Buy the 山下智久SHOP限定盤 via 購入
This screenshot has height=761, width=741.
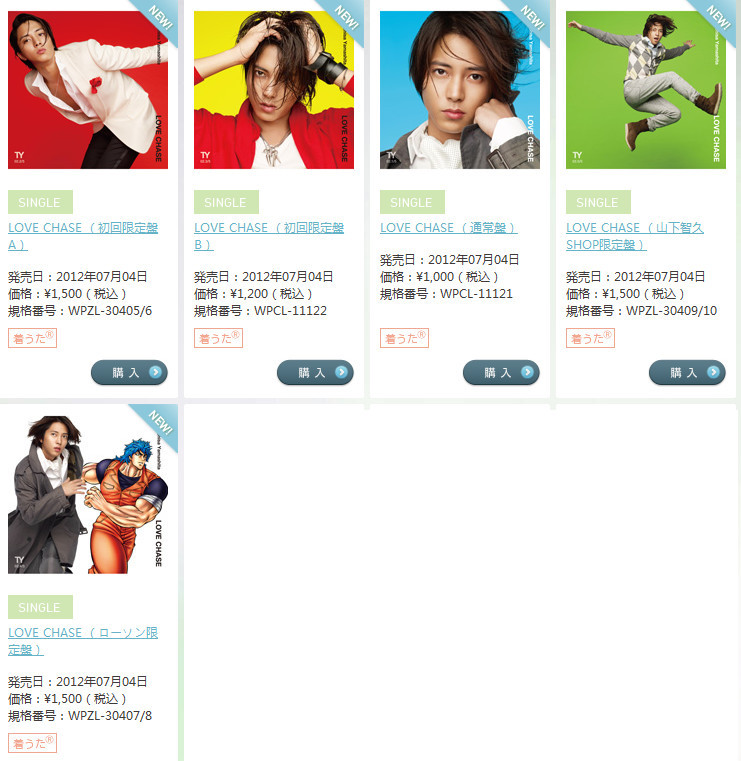point(687,373)
